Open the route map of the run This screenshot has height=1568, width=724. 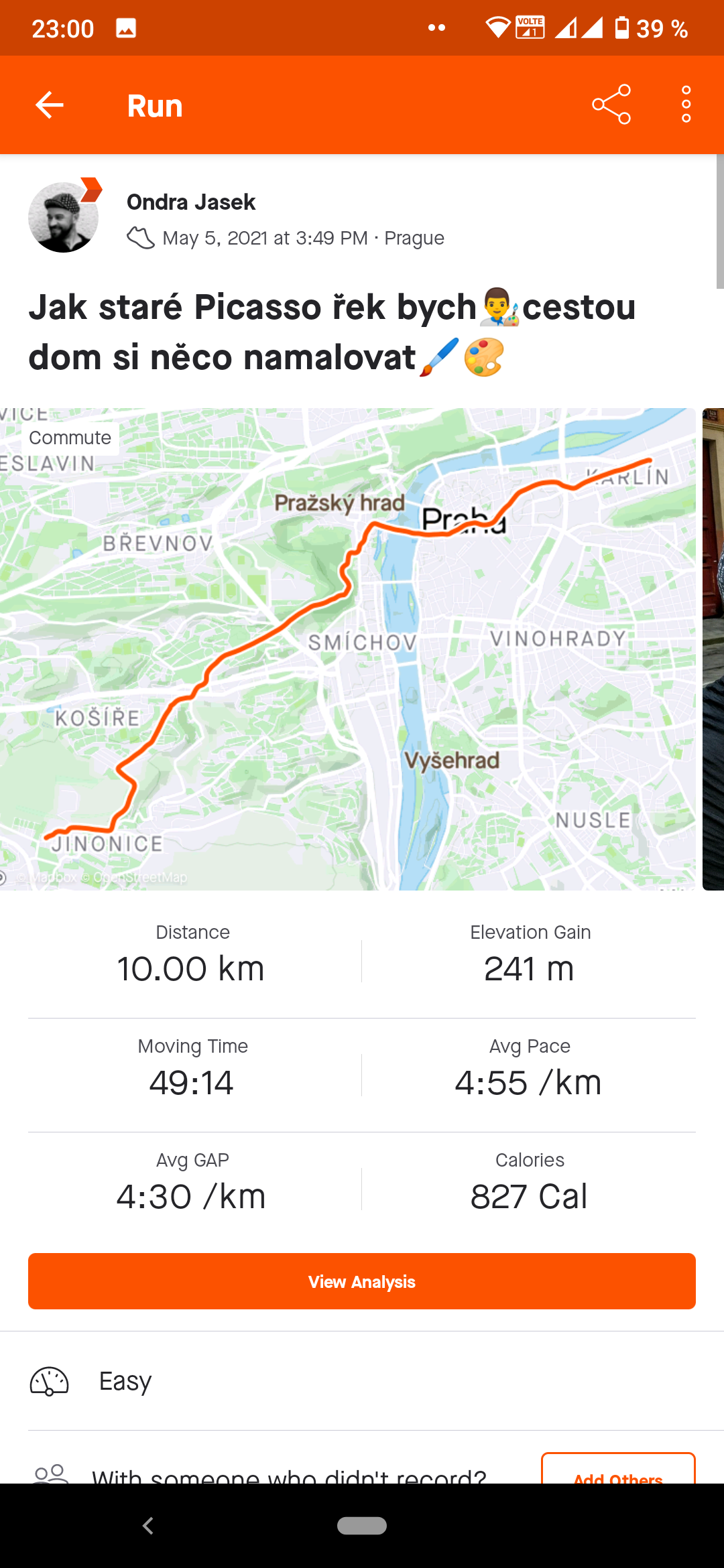[x=348, y=649]
